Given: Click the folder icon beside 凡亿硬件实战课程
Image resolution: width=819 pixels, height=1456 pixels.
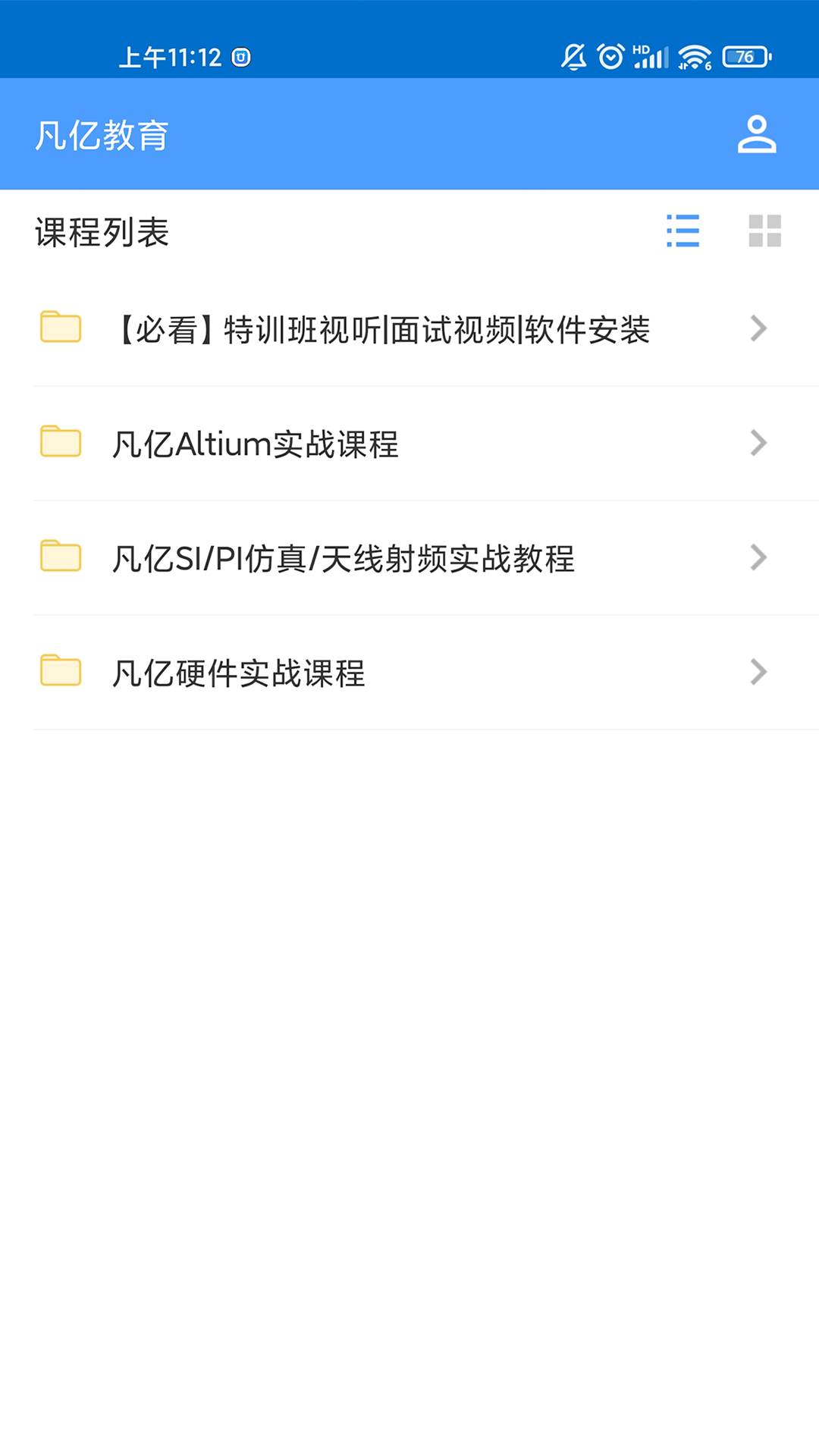Looking at the screenshot, I should tap(61, 671).
